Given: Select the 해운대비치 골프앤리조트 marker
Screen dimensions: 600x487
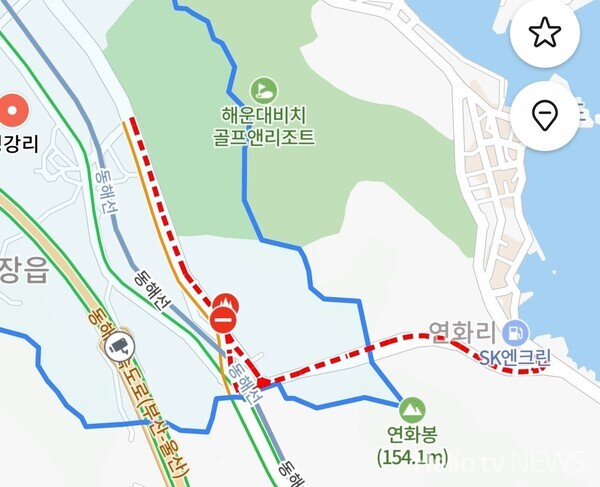Looking at the screenshot, I should tap(262, 91).
